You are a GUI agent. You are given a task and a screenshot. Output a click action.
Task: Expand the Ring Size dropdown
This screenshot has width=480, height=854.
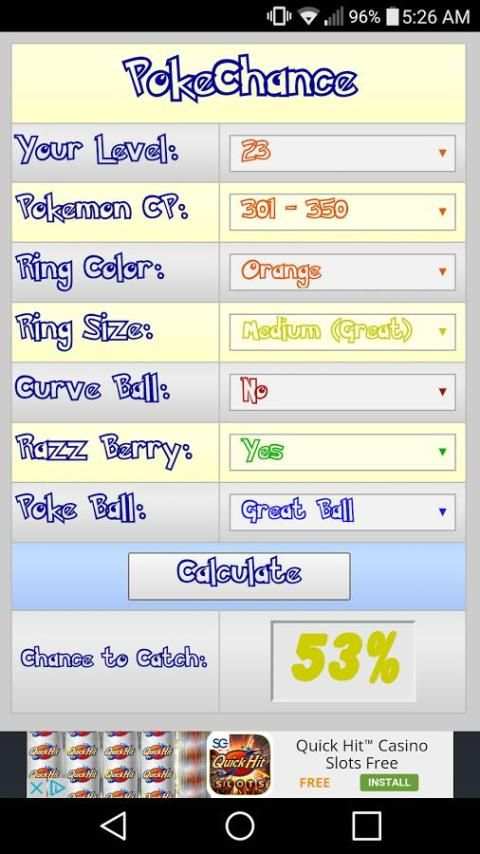[x=342, y=332]
